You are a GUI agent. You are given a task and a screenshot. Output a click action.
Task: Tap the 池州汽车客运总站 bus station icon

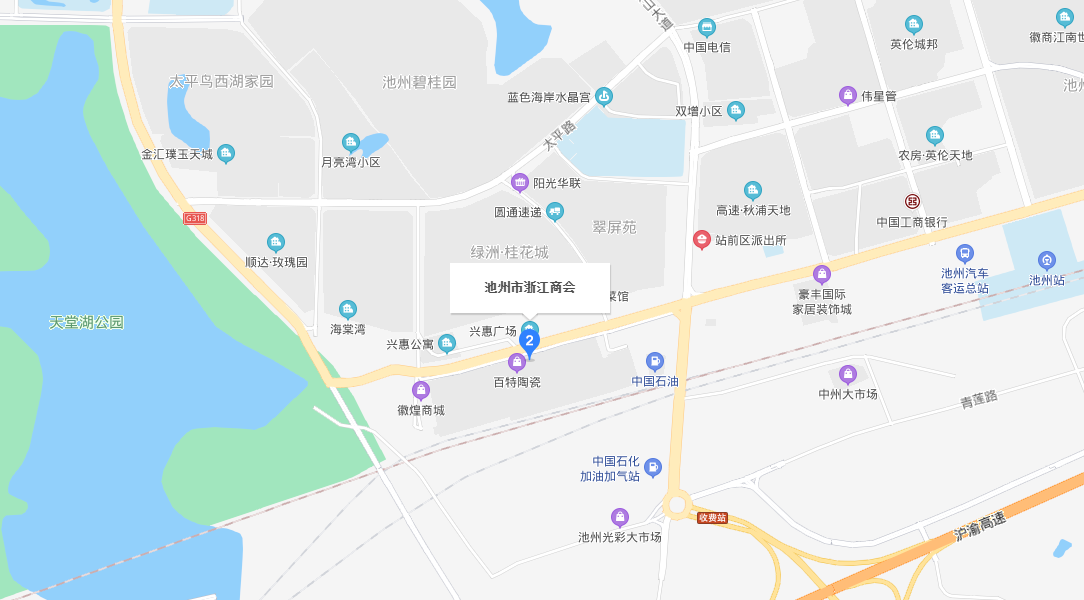point(964,253)
